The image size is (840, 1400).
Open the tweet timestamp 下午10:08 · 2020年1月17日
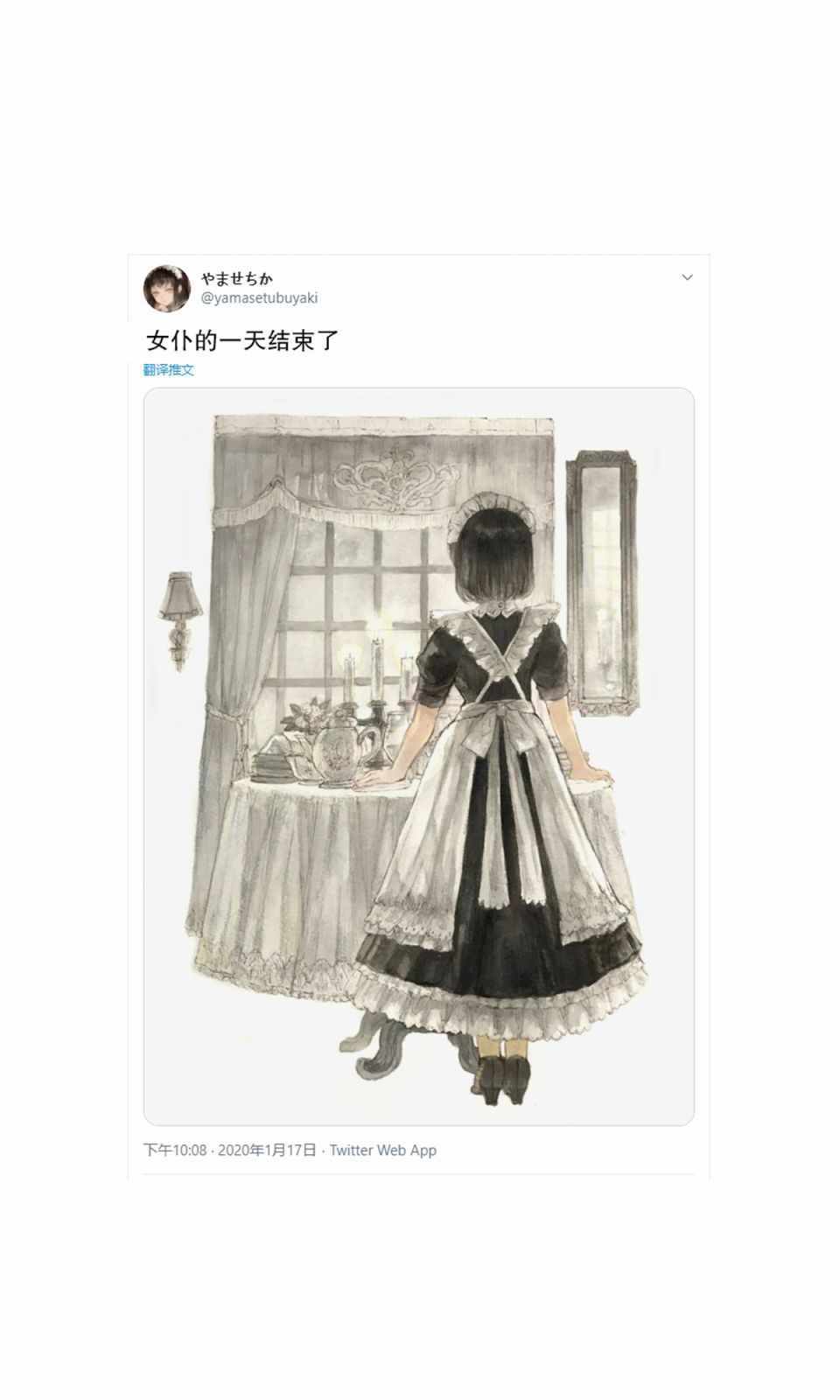(230, 1151)
